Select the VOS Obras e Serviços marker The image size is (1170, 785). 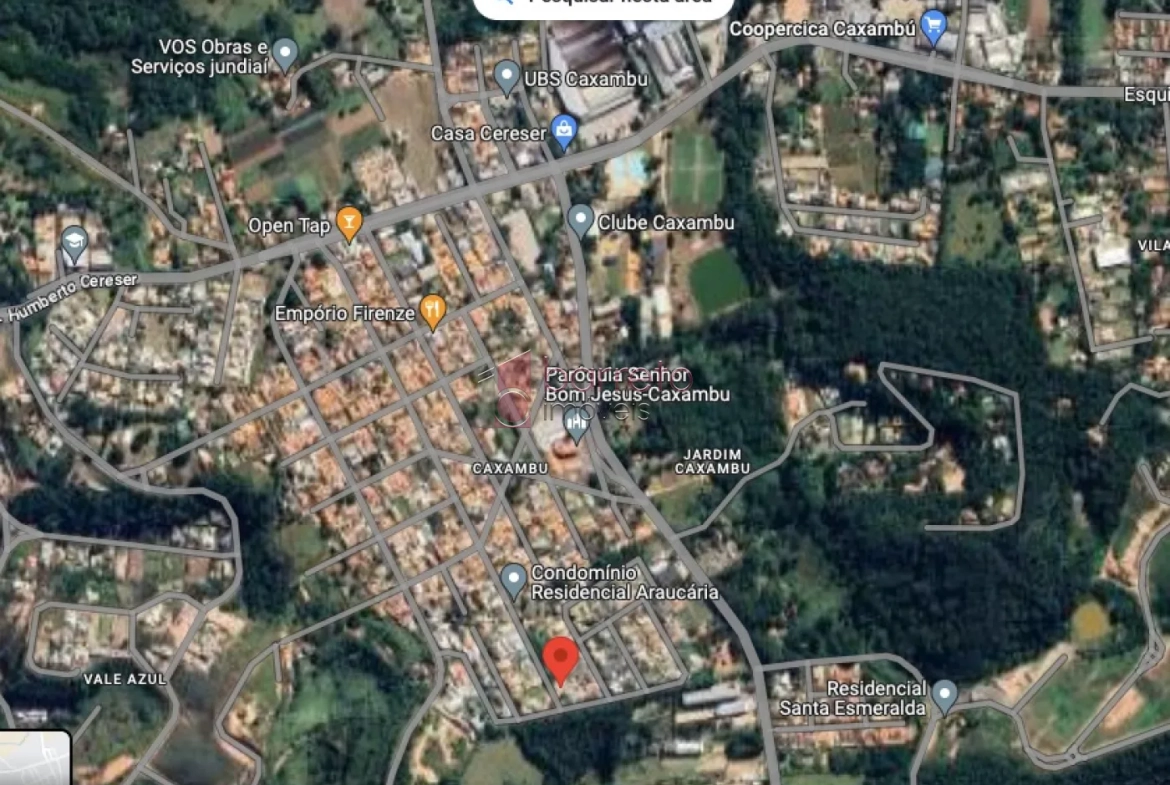286,52
